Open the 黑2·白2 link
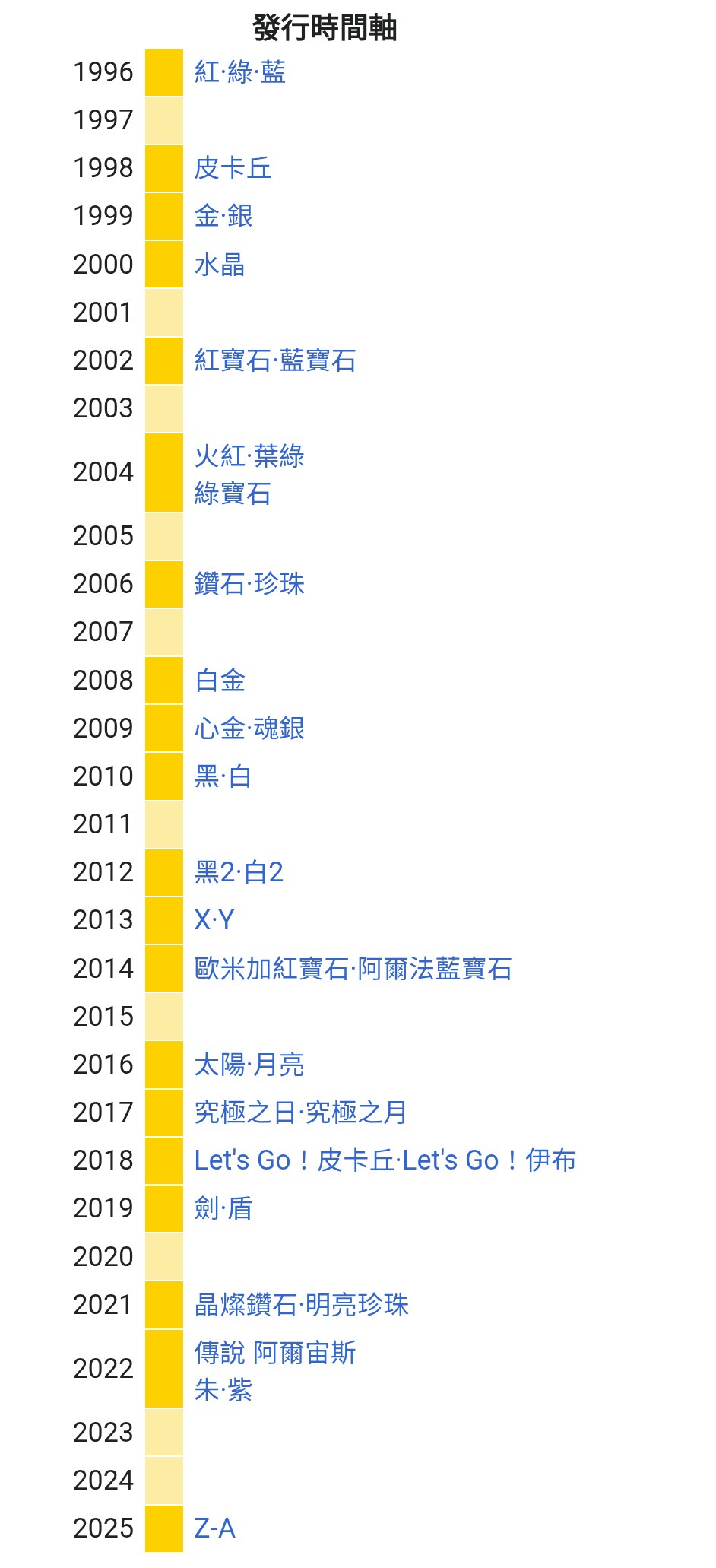Viewport: 716px width, 1568px height. 239,872
